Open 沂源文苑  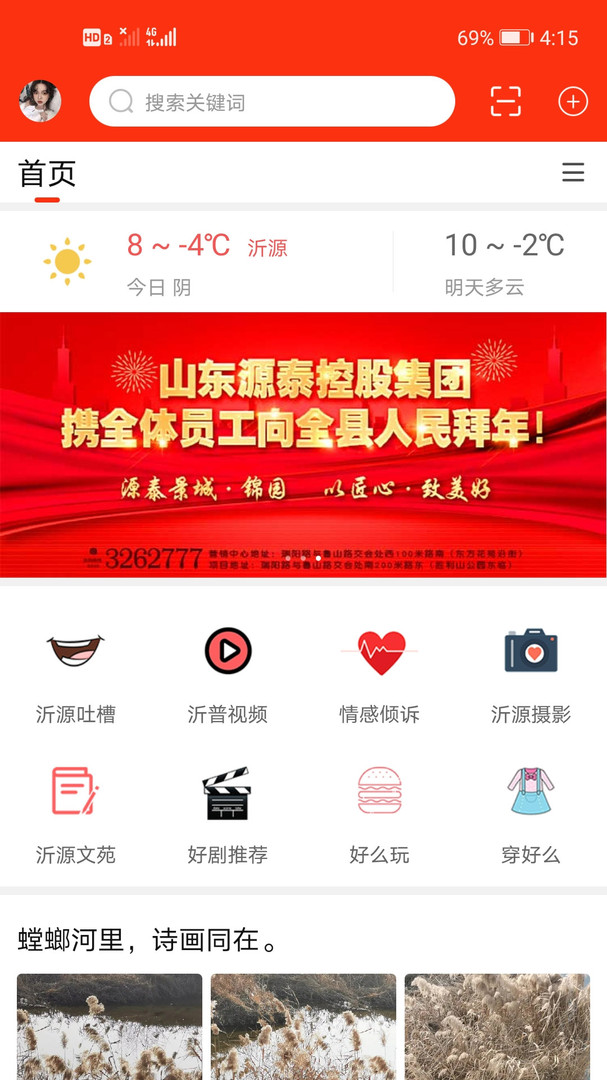76,816
